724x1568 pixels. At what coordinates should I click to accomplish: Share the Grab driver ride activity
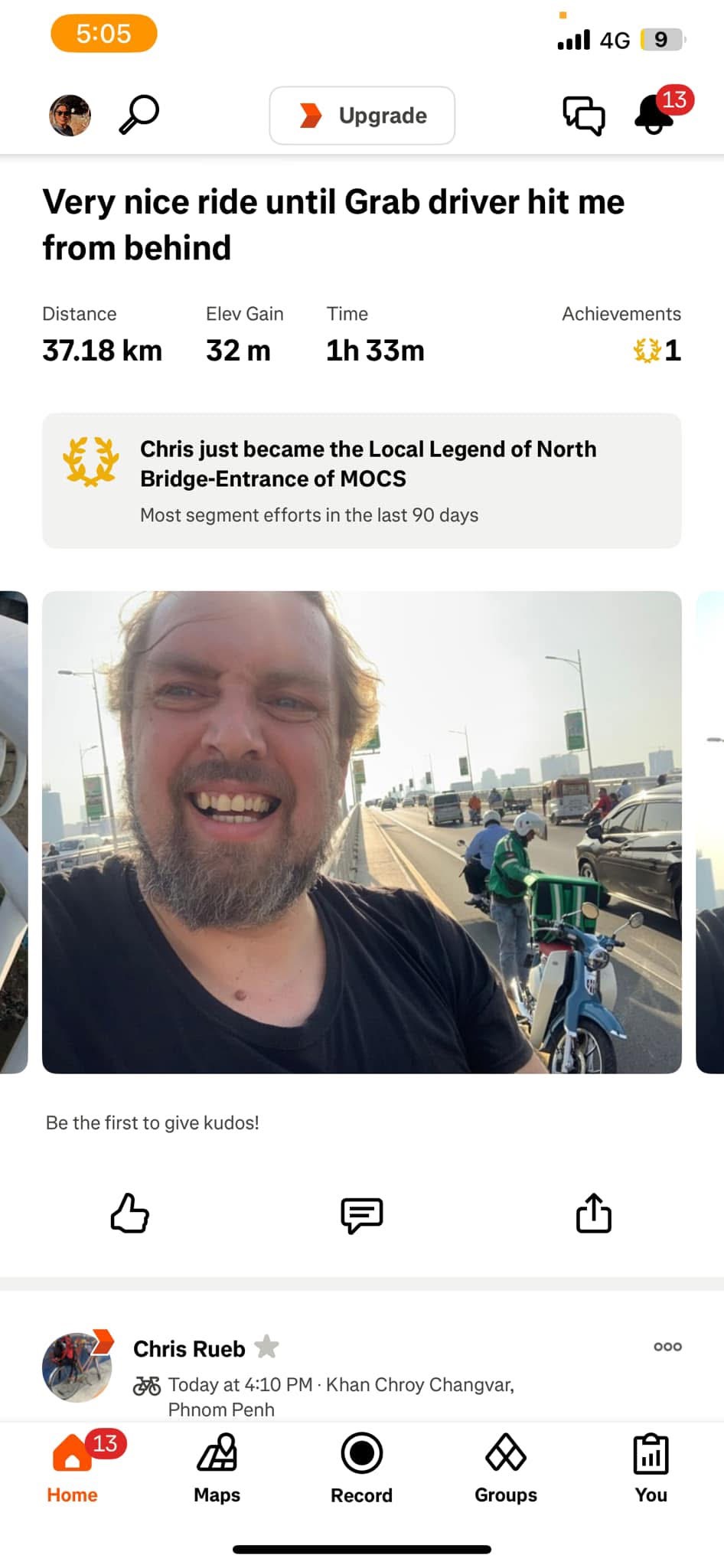pyautogui.click(x=593, y=1214)
